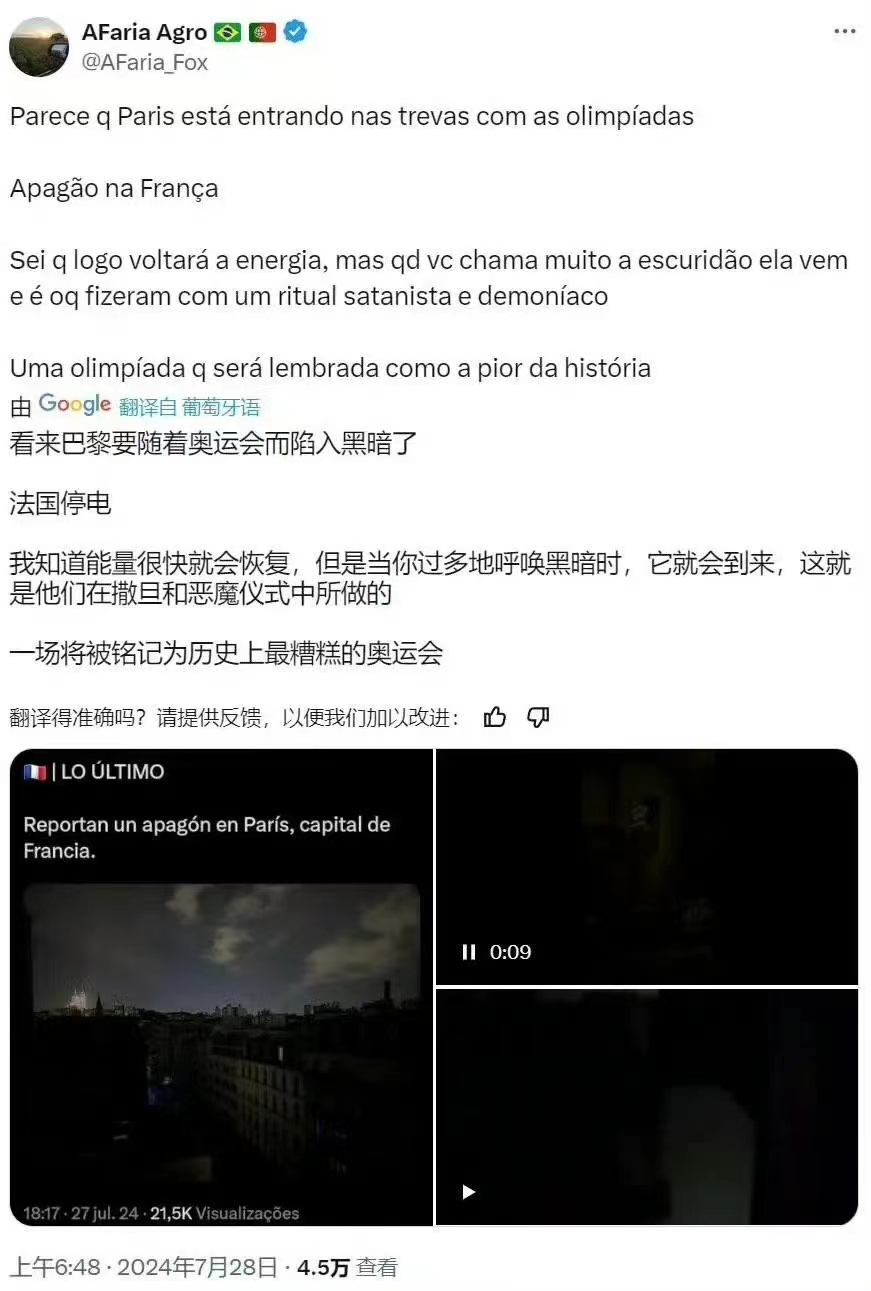Pause the video showing 0:09
The image size is (871, 1291).
pyautogui.click(x=469, y=952)
